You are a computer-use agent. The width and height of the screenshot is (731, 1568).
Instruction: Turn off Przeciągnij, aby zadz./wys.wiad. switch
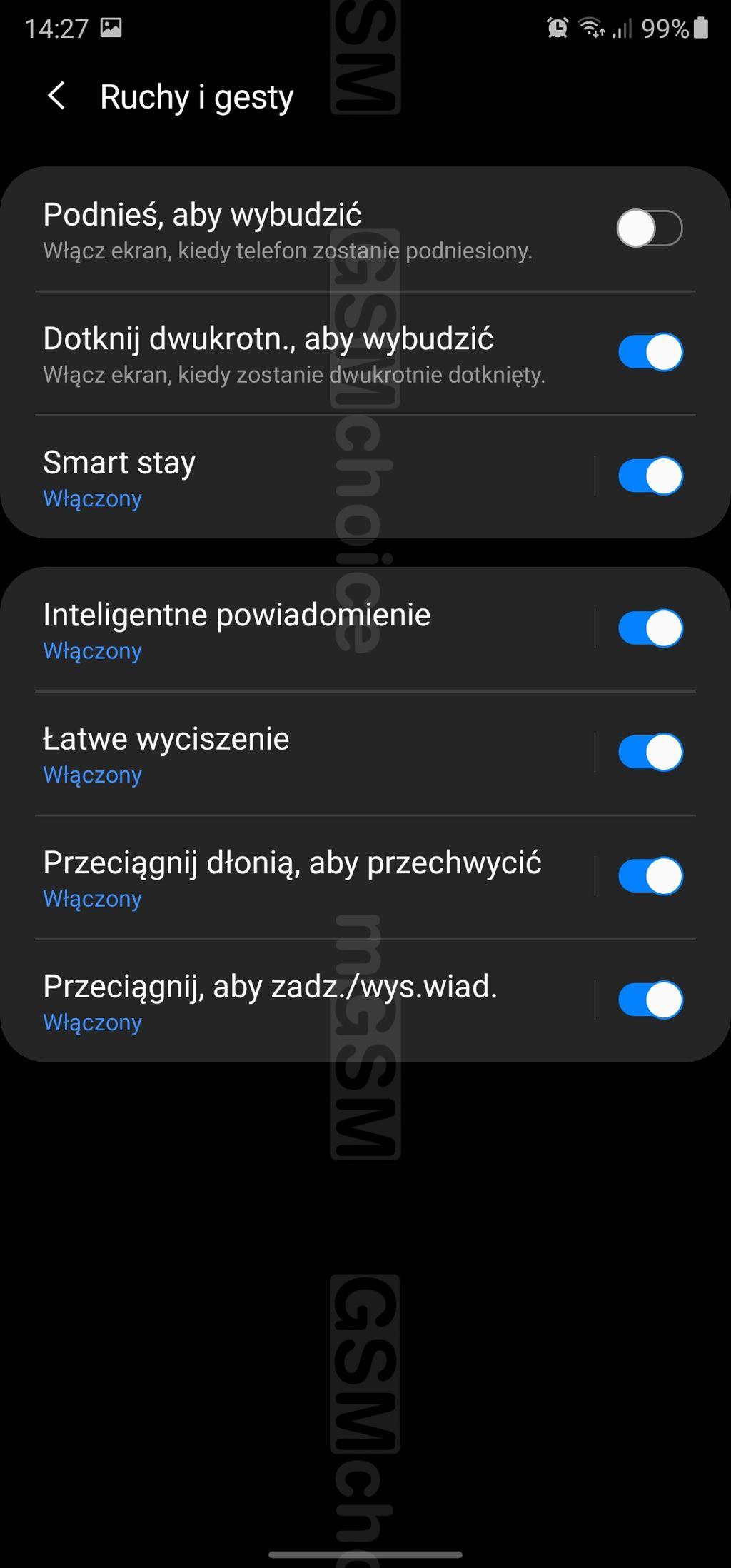[x=650, y=1000]
